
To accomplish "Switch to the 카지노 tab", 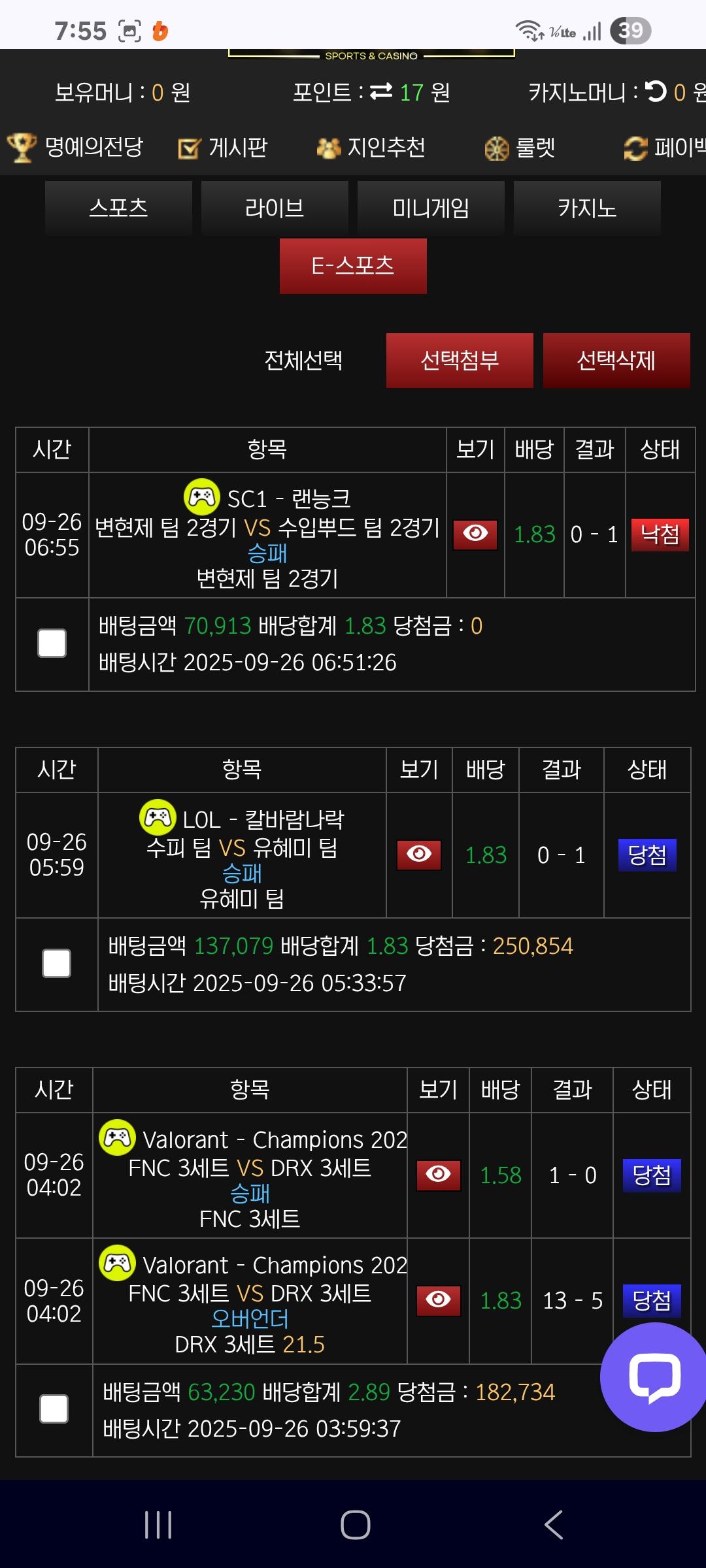I will [x=587, y=208].
